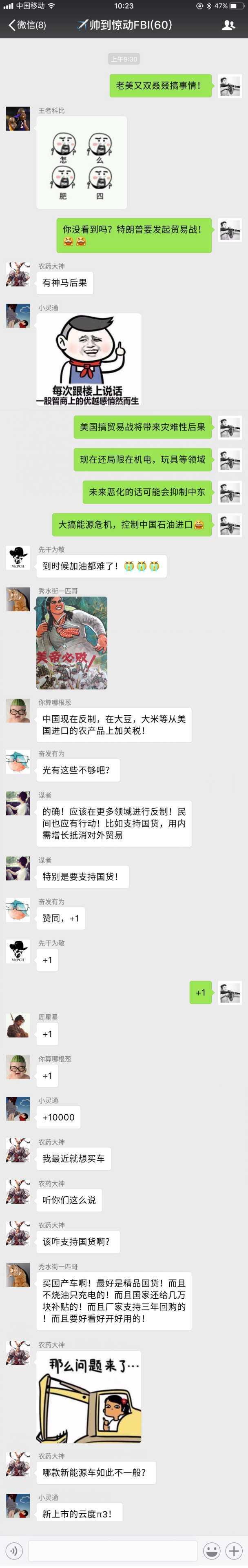Switch to voice message input
Screen dimensions: 248x1568
[13, 1550]
